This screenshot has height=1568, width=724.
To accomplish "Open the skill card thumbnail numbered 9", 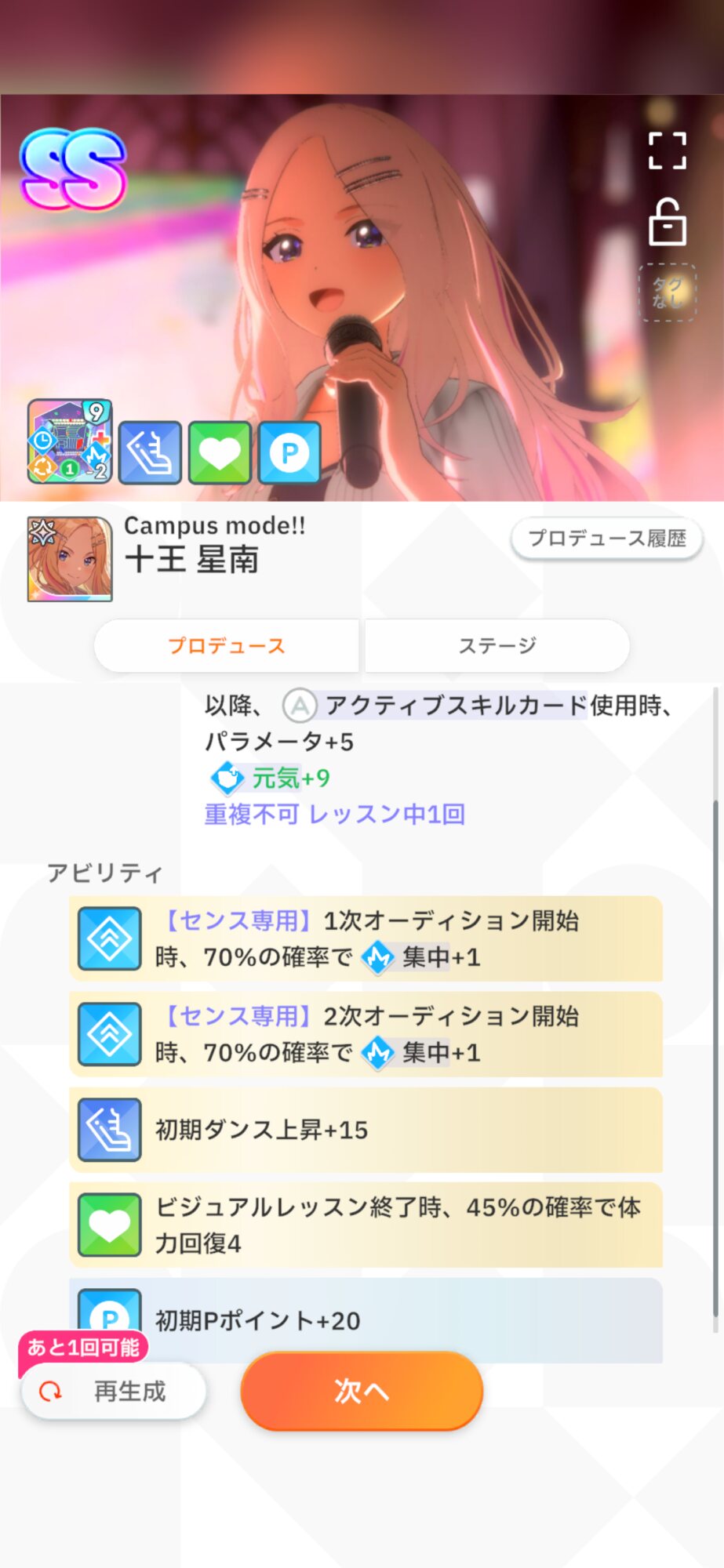I will pyautogui.click(x=70, y=441).
